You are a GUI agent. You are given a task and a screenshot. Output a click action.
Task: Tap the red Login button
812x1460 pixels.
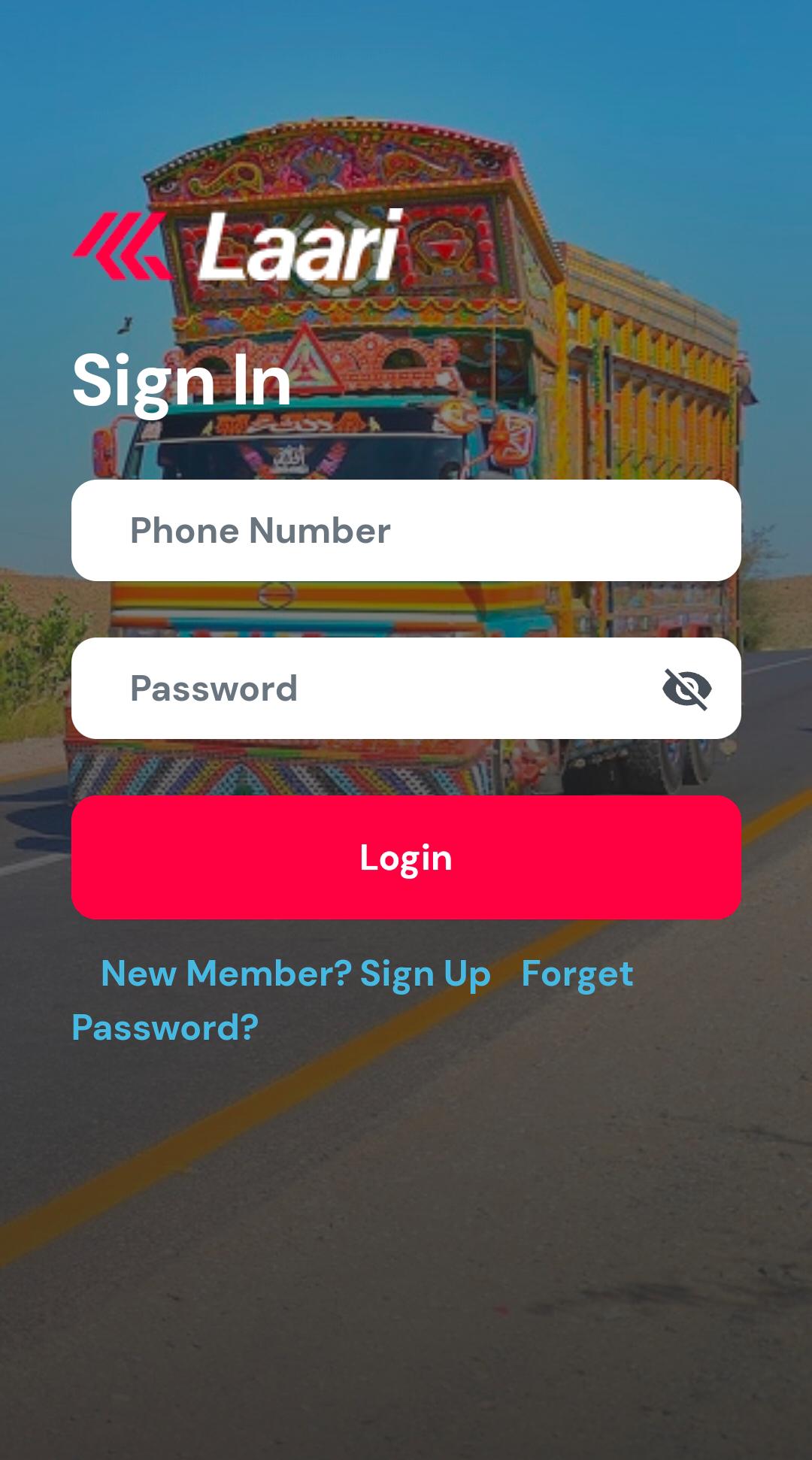(x=406, y=857)
